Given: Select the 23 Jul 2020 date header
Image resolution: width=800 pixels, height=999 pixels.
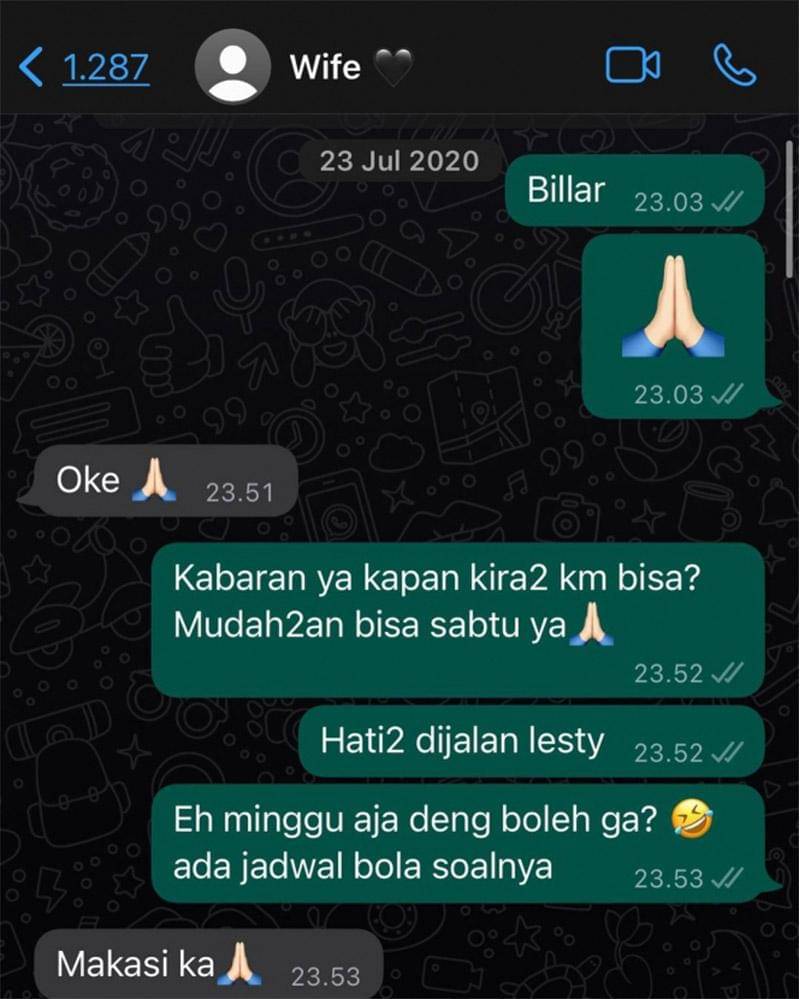Looking at the screenshot, I should tap(399, 160).
